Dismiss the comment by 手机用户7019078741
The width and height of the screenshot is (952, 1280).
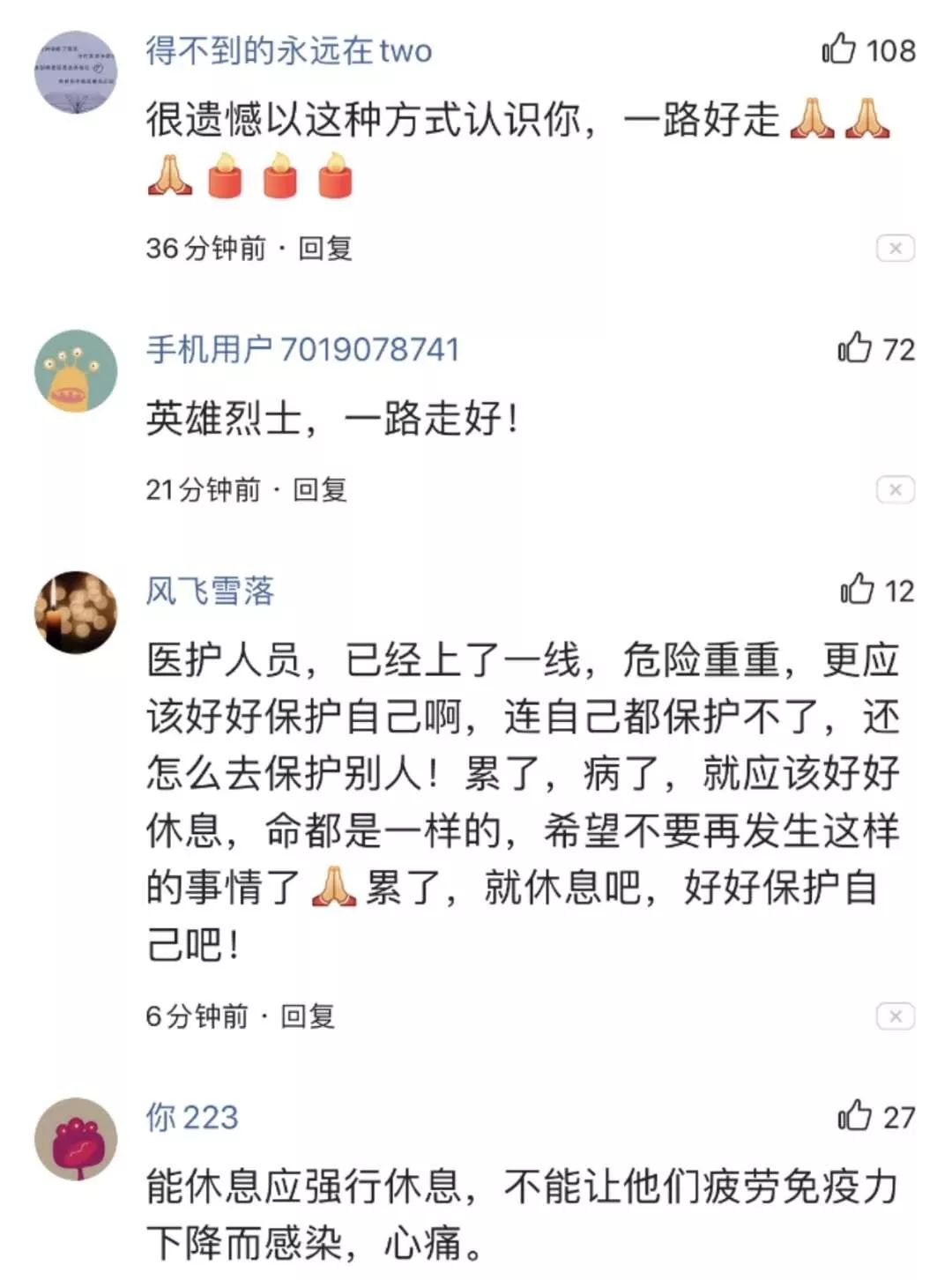click(x=895, y=489)
